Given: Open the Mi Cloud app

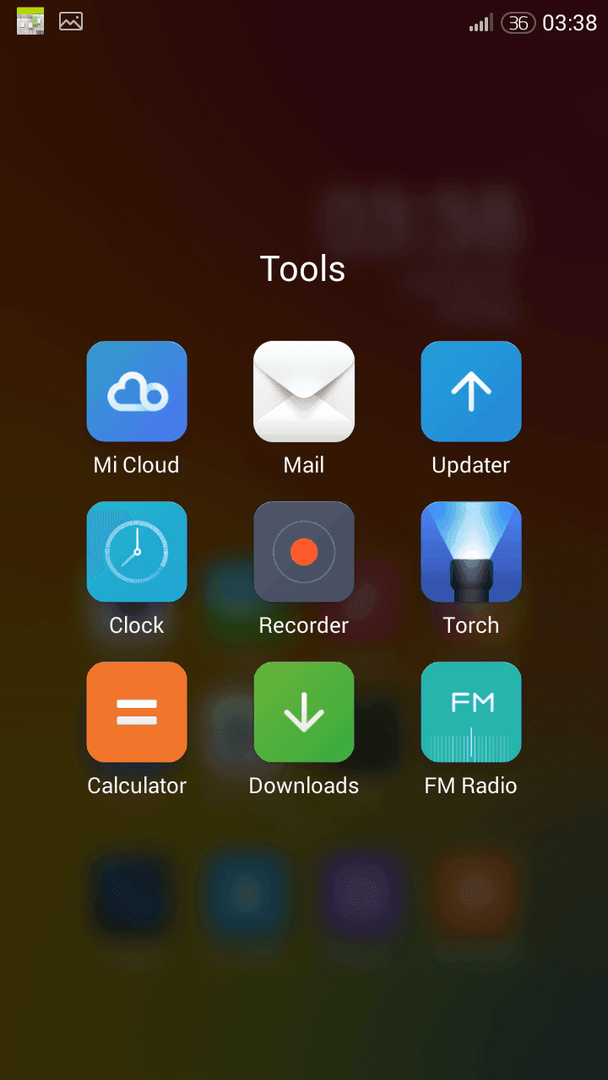Looking at the screenshot, I should point(136,391).
